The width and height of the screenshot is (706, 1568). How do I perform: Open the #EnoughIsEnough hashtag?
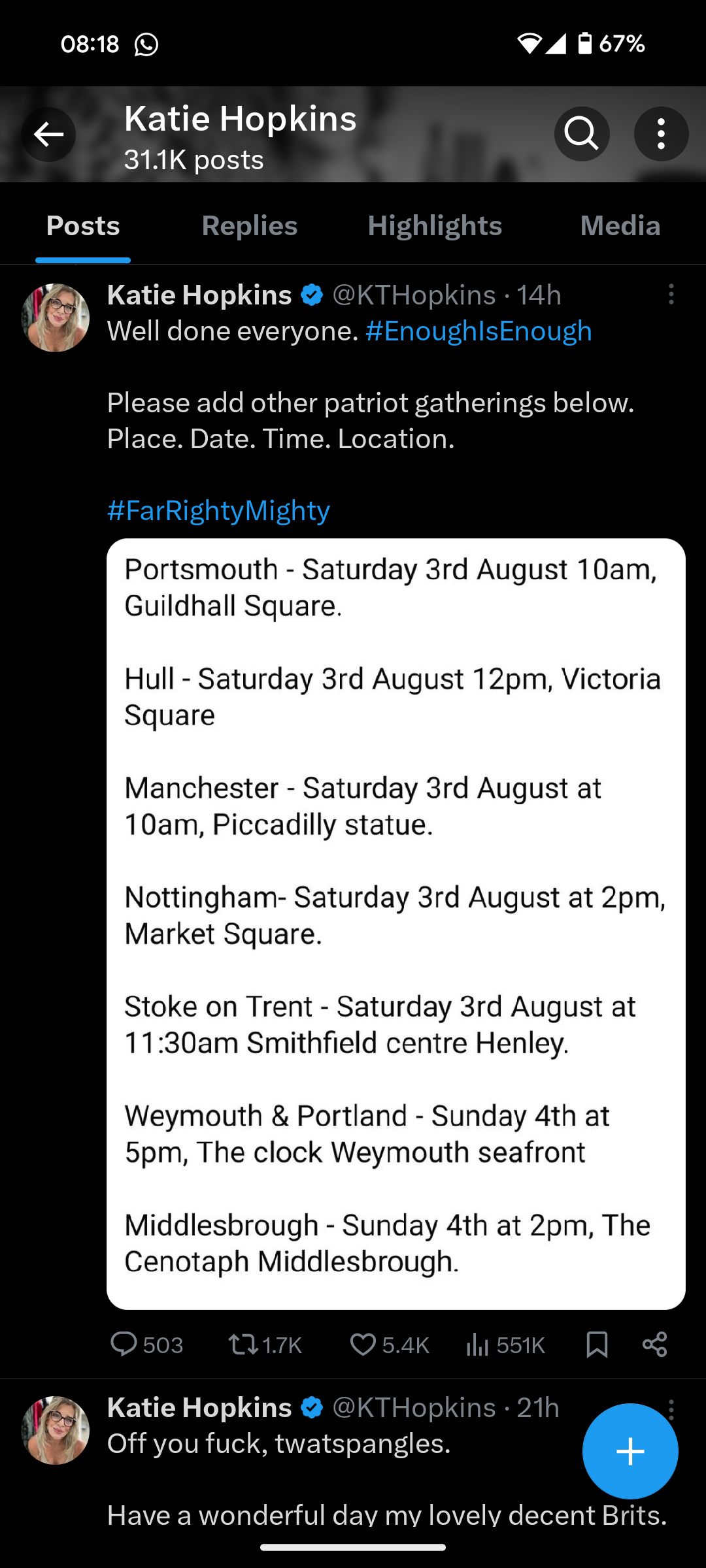click(x=479, y=331)
